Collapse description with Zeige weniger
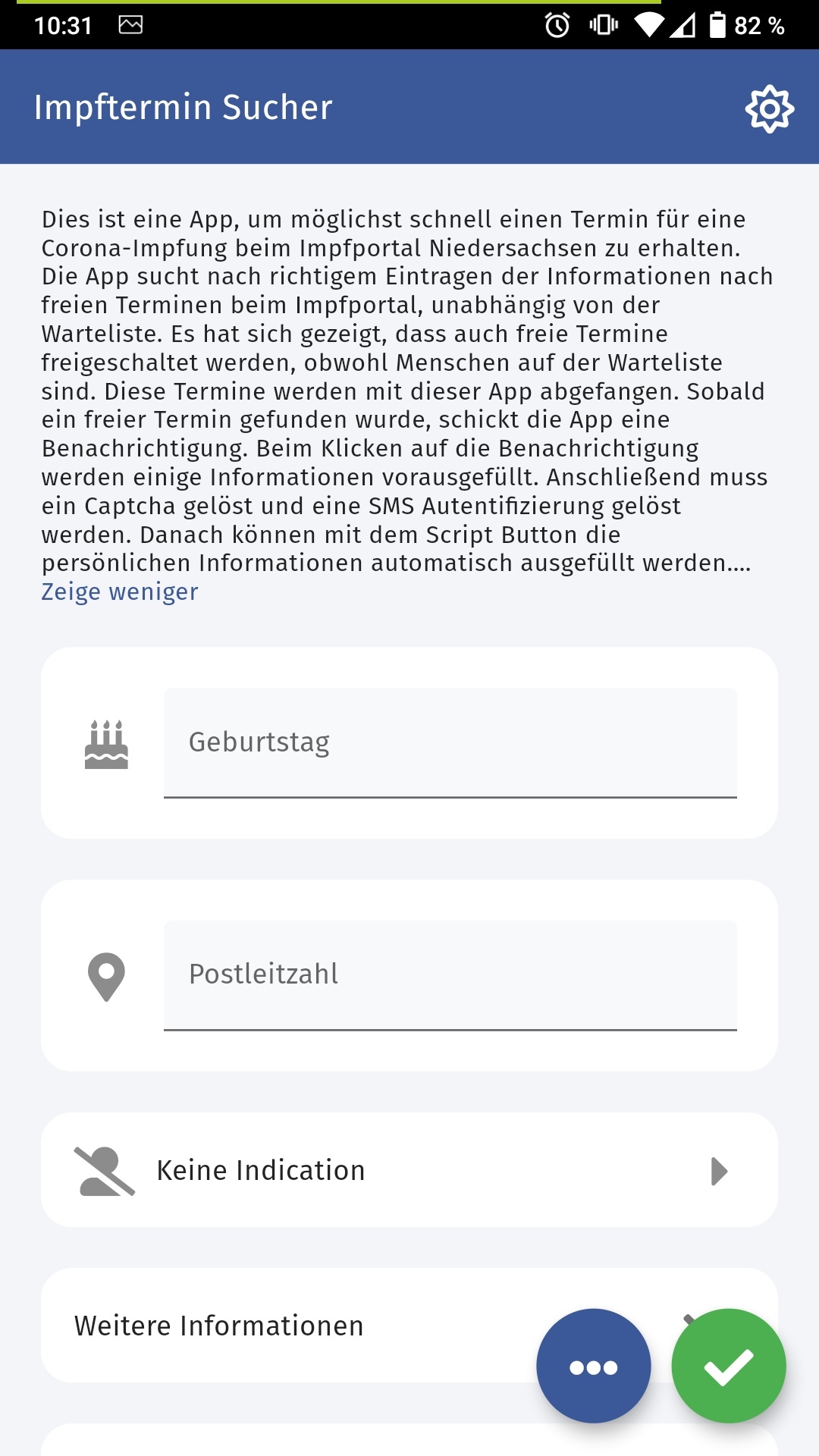The image size is (819, 1456). [x=120, y=591]
